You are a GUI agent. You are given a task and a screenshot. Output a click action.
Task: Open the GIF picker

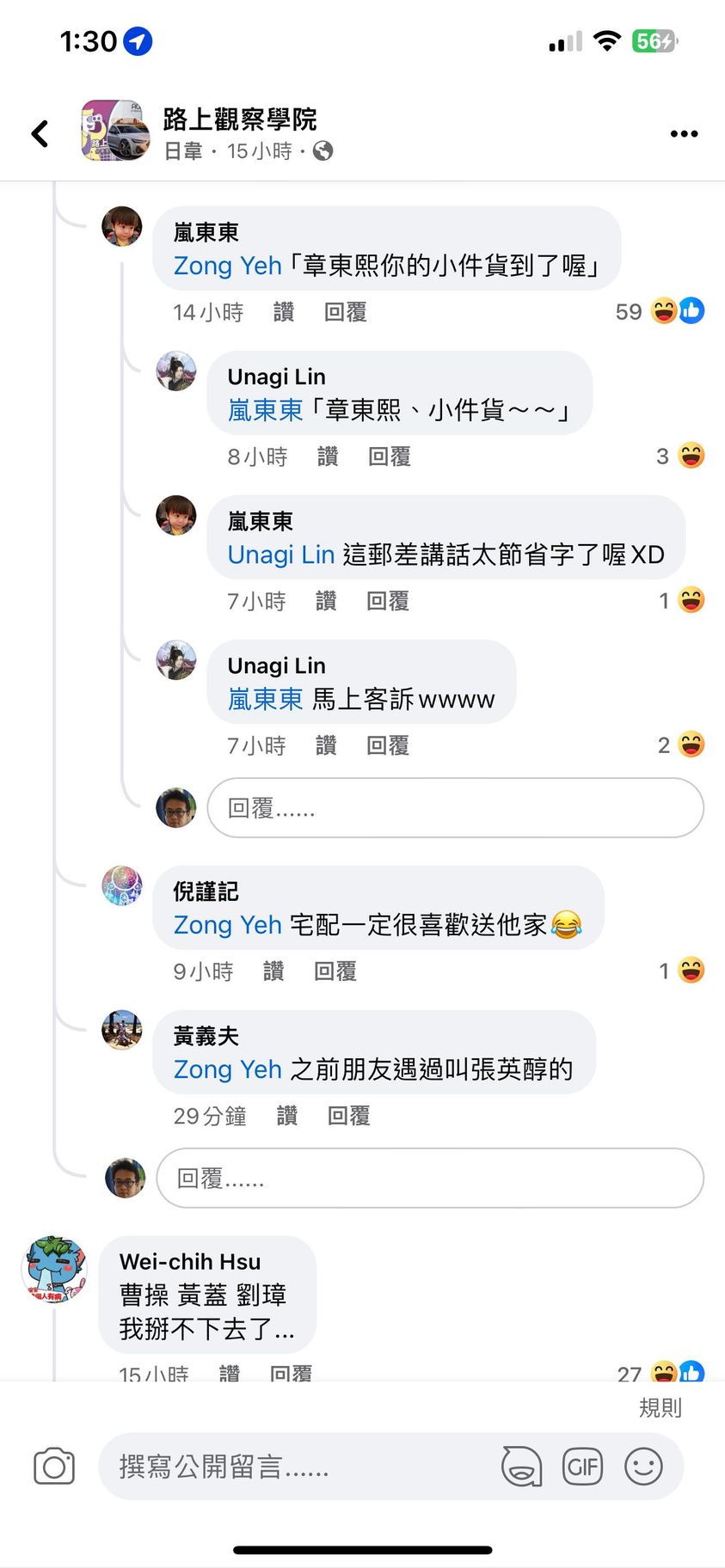(582, 1467)
